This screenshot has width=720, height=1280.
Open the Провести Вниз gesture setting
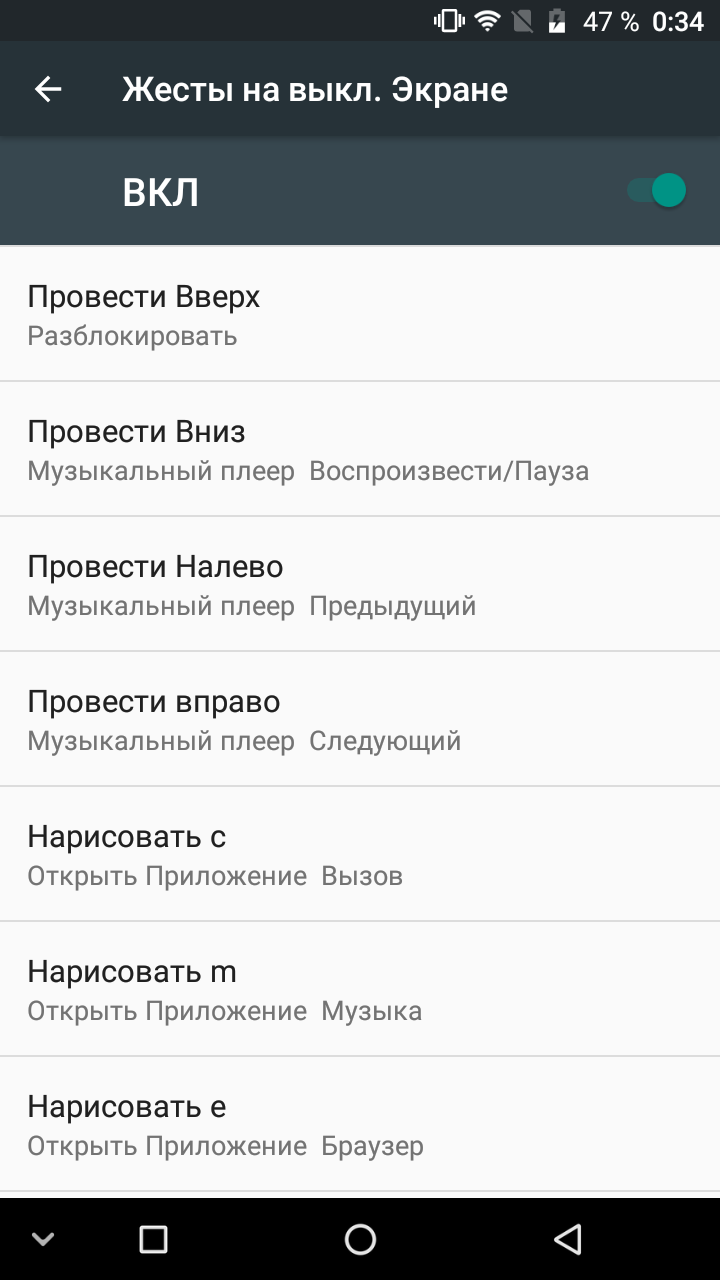click(x=360, y=449)
